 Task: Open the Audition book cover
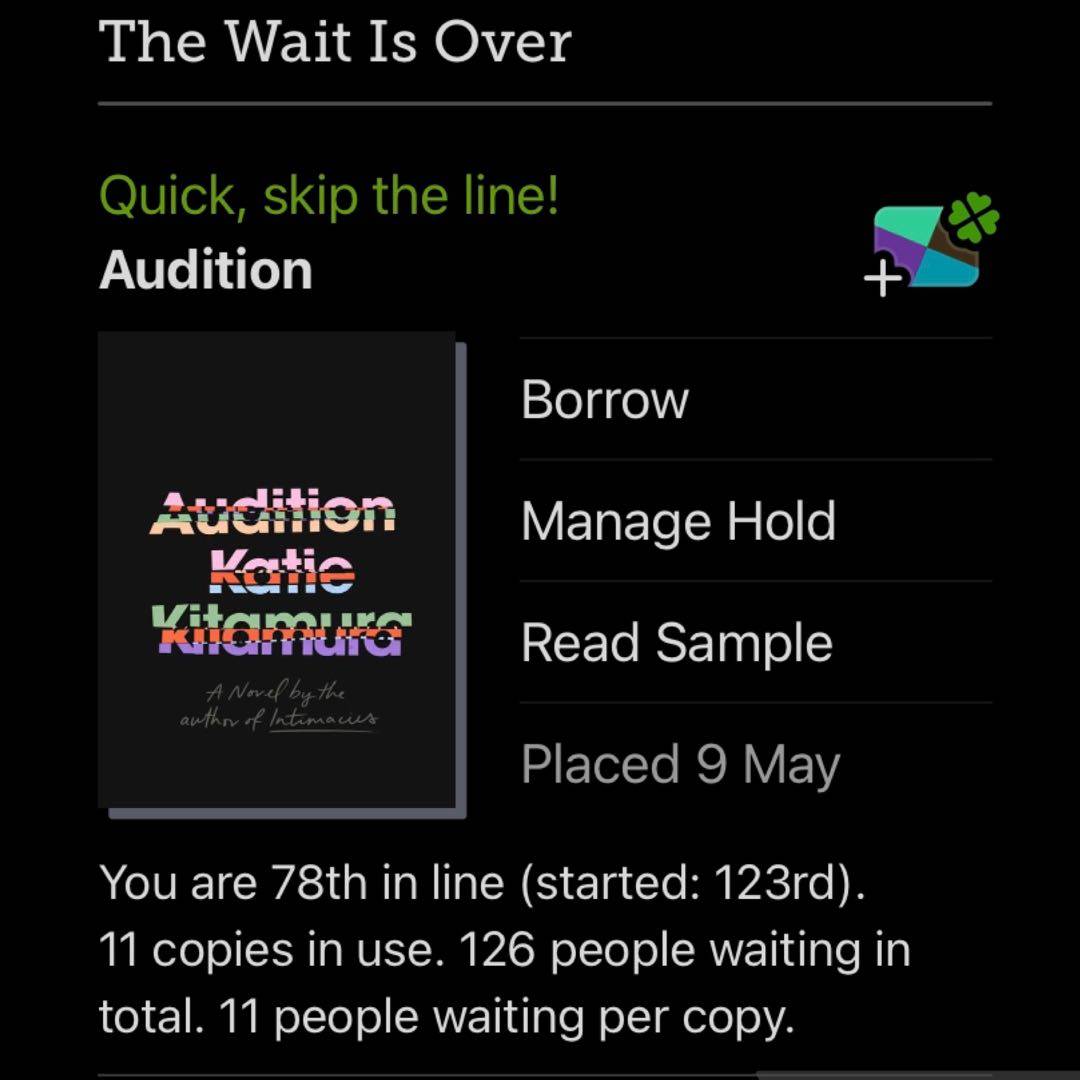point(277,570)
